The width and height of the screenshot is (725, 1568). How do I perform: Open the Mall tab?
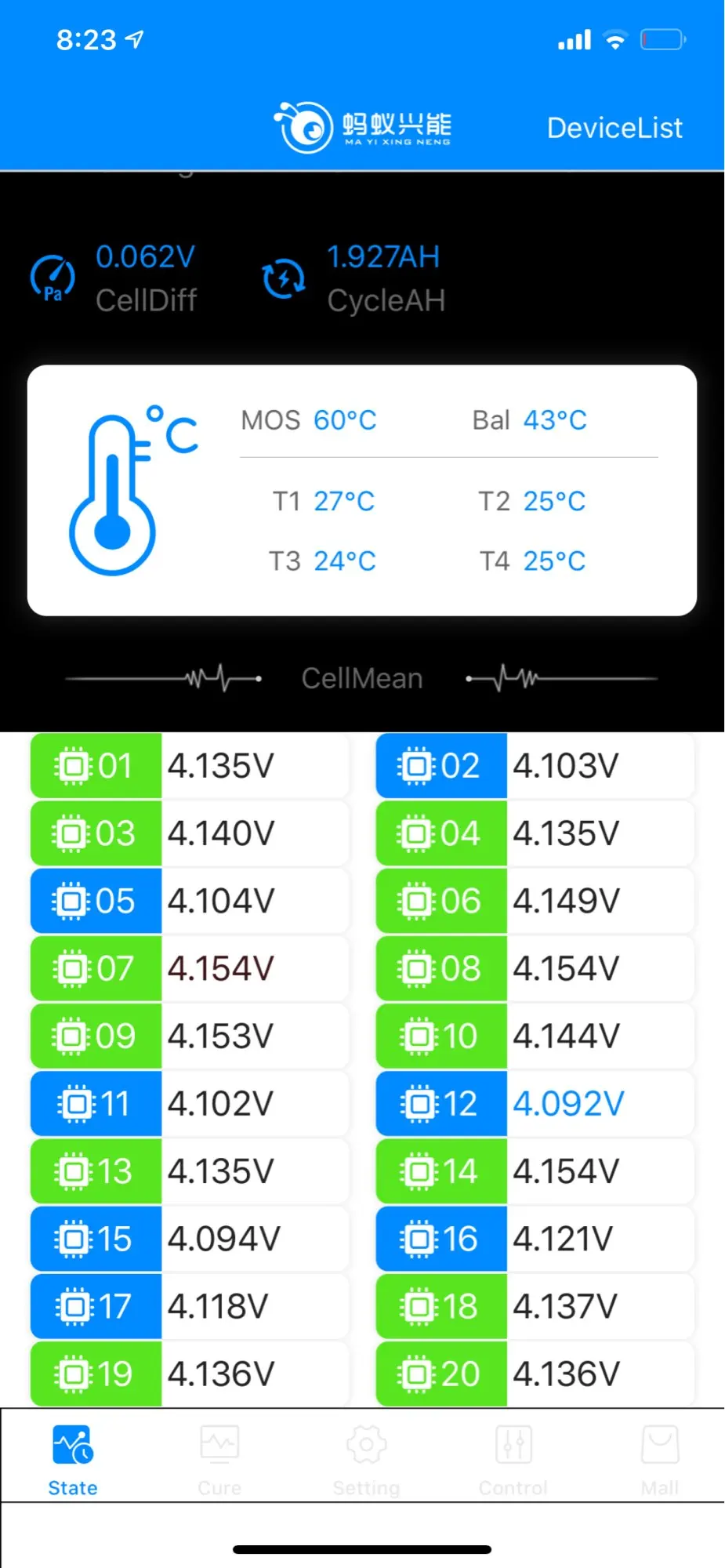tap(660, 1459)
